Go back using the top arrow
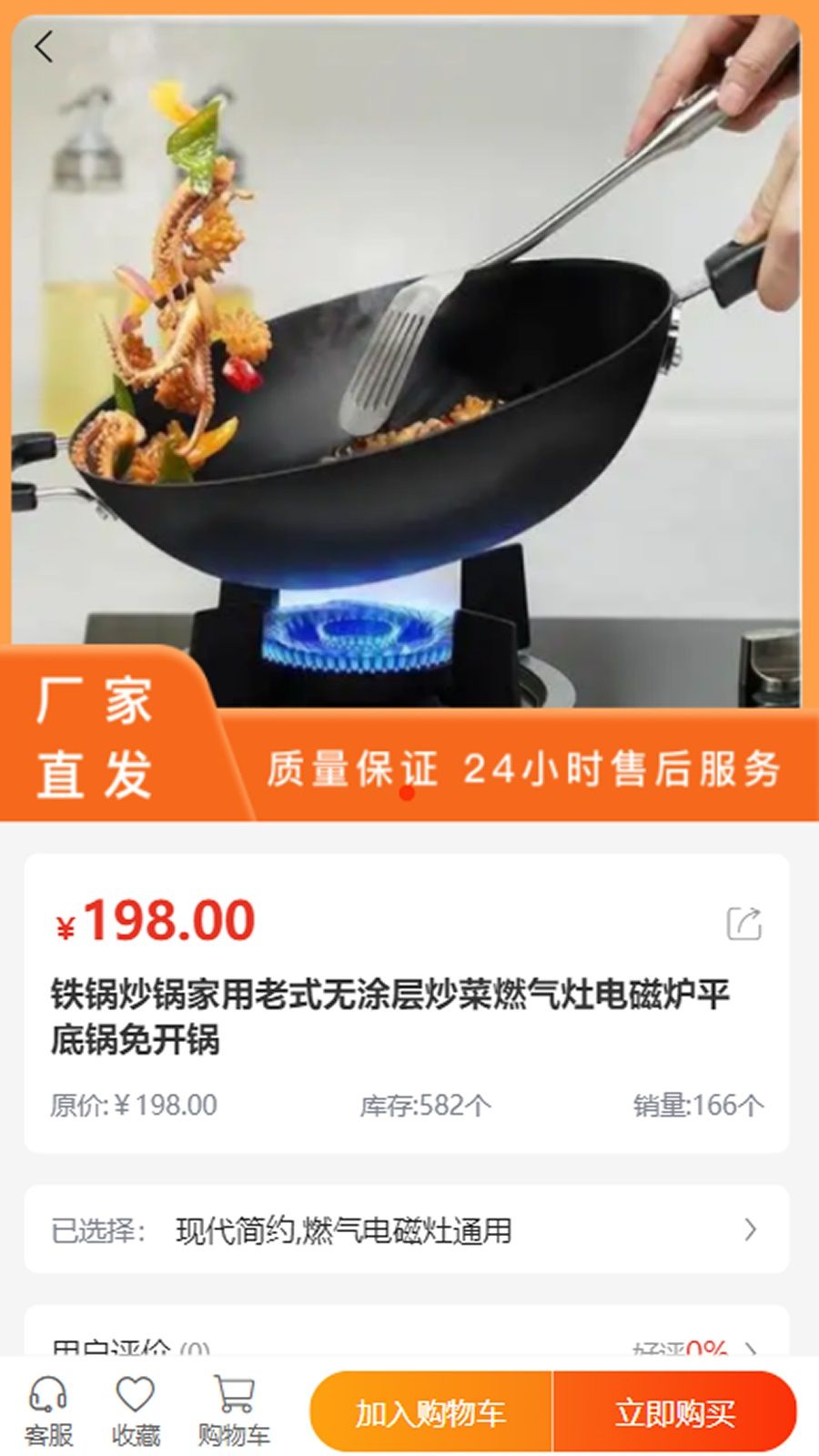Image resolution: width=819 pixels, height=1456 pixels. 44,46
